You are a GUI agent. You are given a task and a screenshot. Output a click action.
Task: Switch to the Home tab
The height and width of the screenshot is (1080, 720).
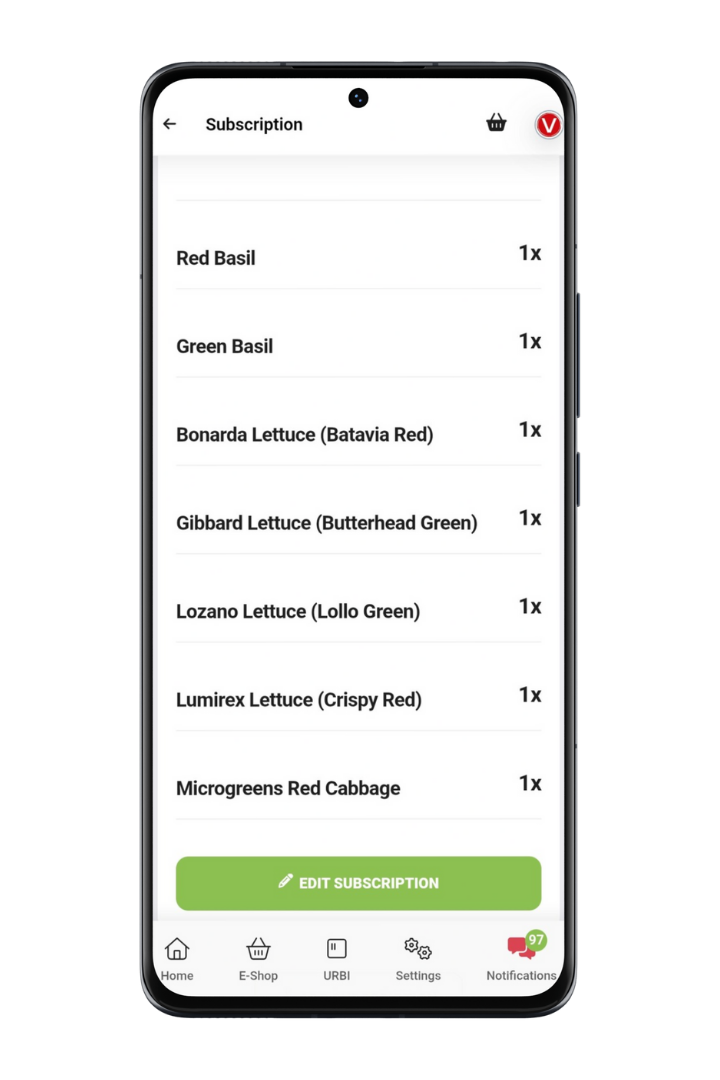coord(177,958)
